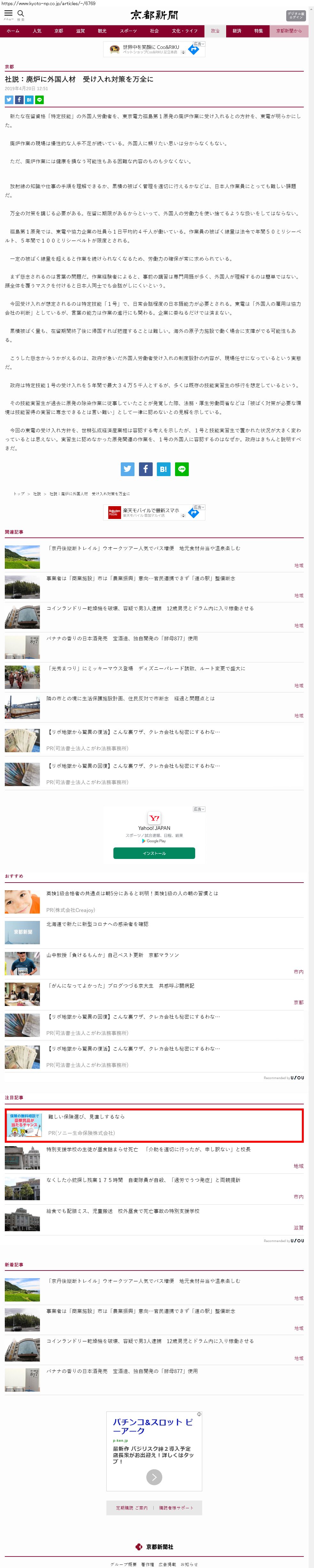Open the Sony Life insurance PR article

tap(87, 1116)
